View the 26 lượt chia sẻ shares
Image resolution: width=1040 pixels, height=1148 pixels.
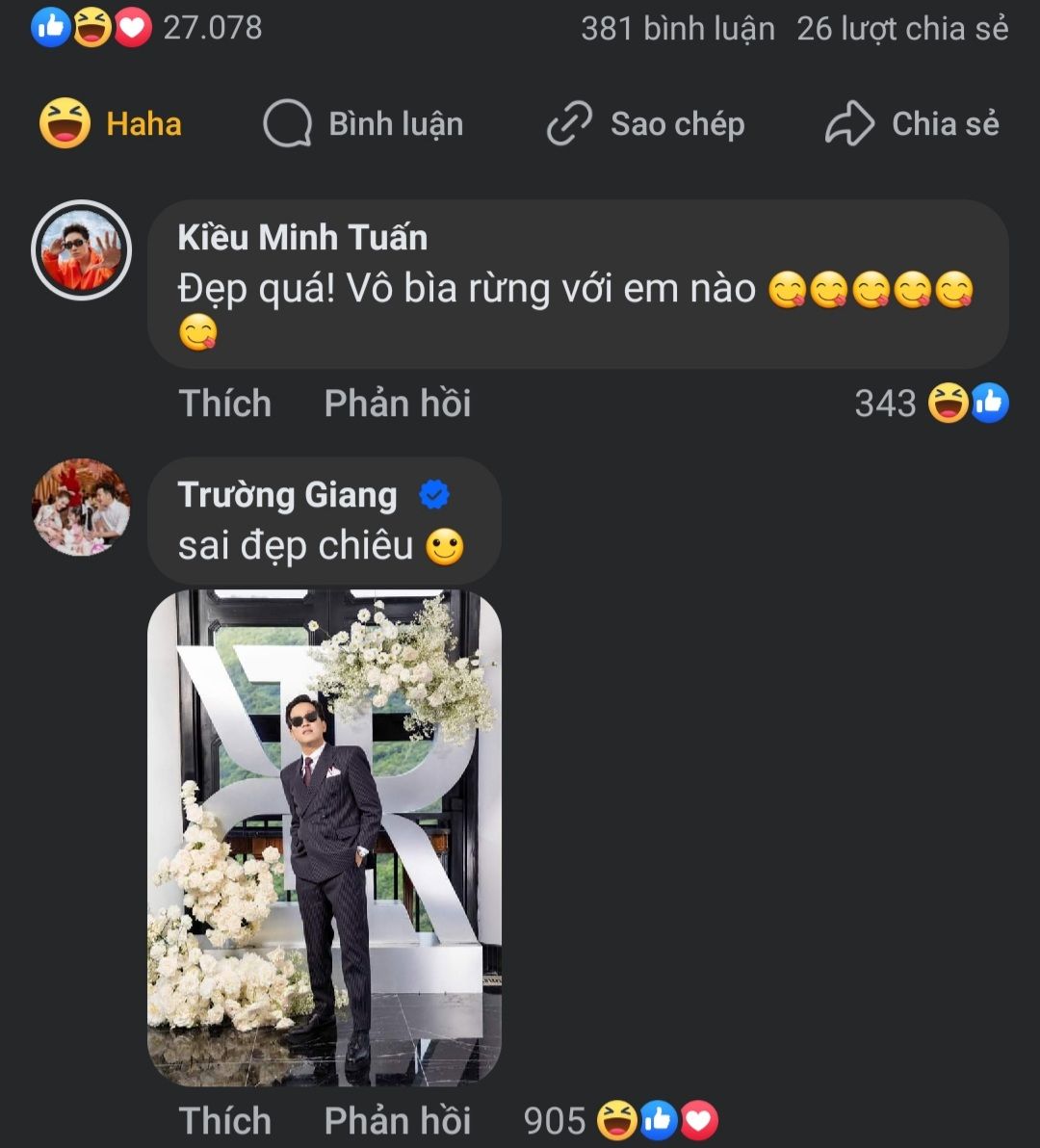[x=902, y=29]
